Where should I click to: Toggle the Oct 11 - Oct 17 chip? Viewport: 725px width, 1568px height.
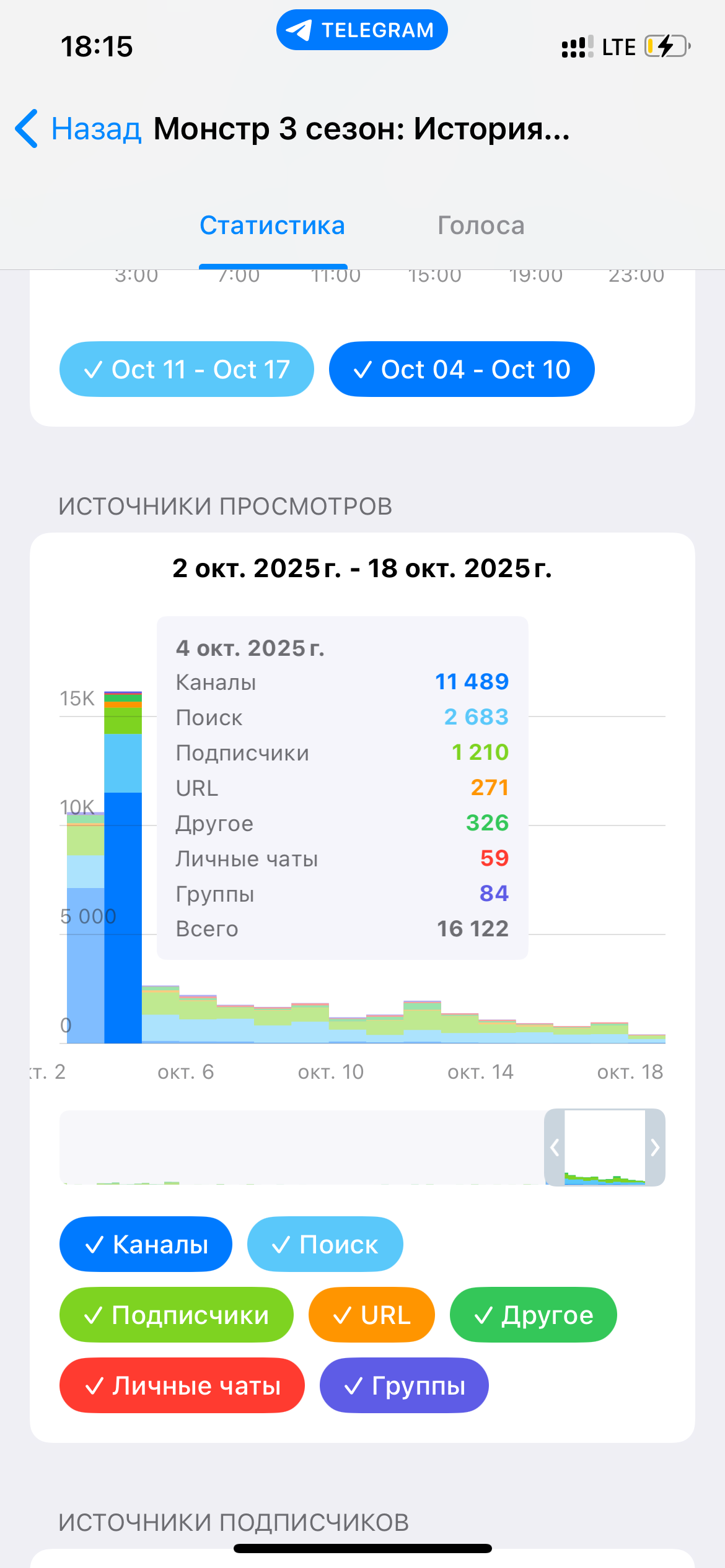(x=187, y=369)
